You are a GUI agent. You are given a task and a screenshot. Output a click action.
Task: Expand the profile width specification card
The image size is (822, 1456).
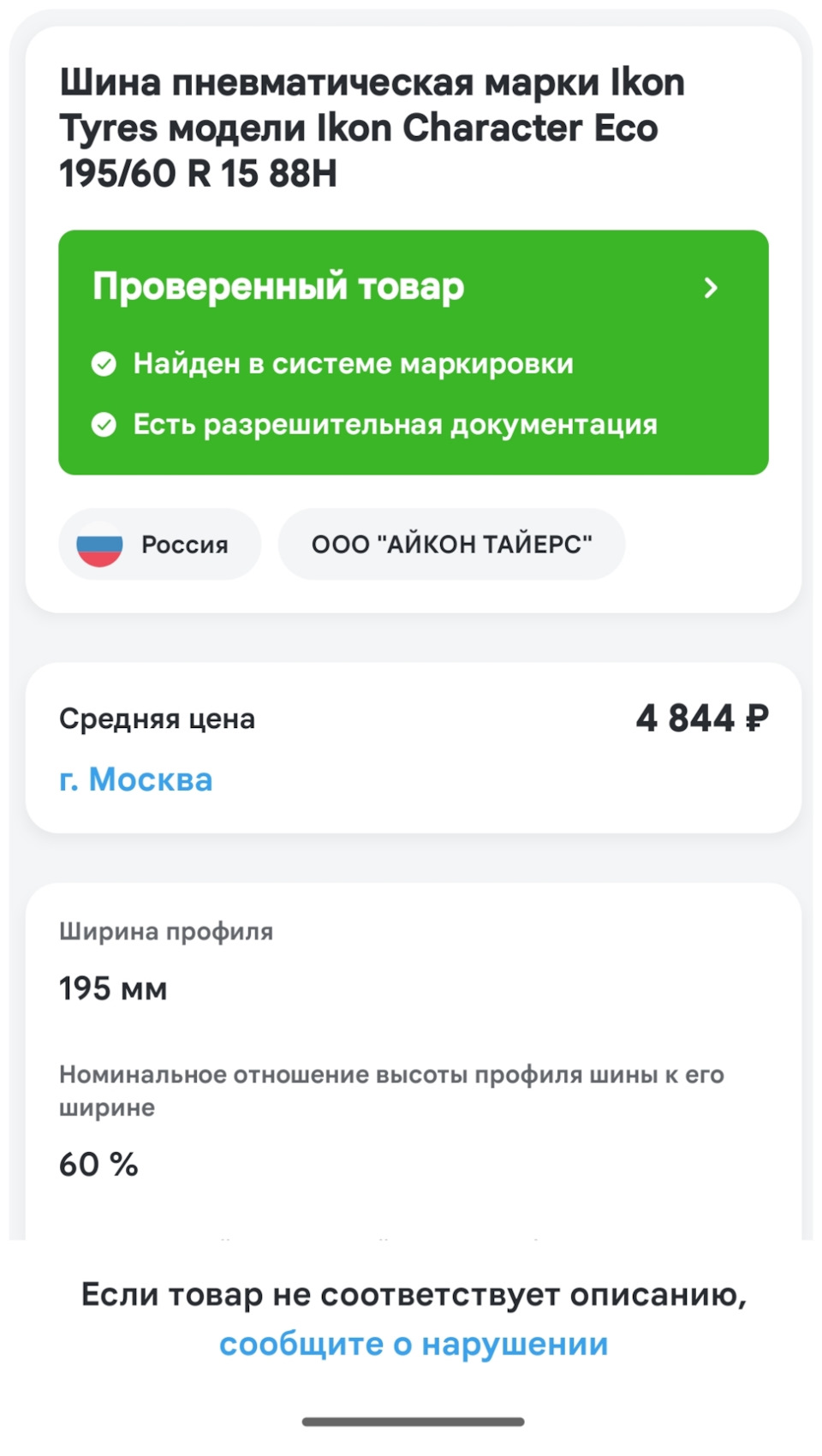click(x=411, y=959)
